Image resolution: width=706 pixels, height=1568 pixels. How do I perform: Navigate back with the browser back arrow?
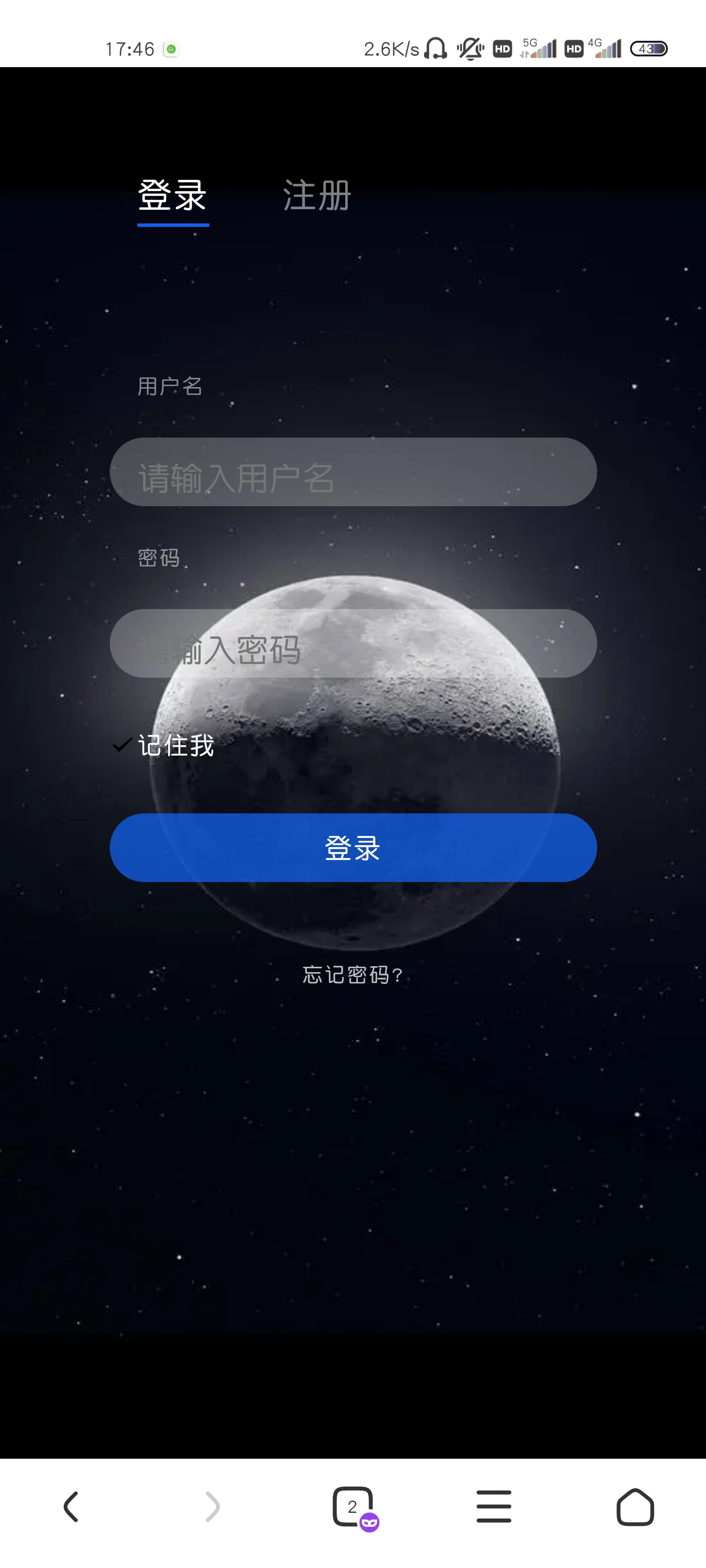pos(70,1507)
